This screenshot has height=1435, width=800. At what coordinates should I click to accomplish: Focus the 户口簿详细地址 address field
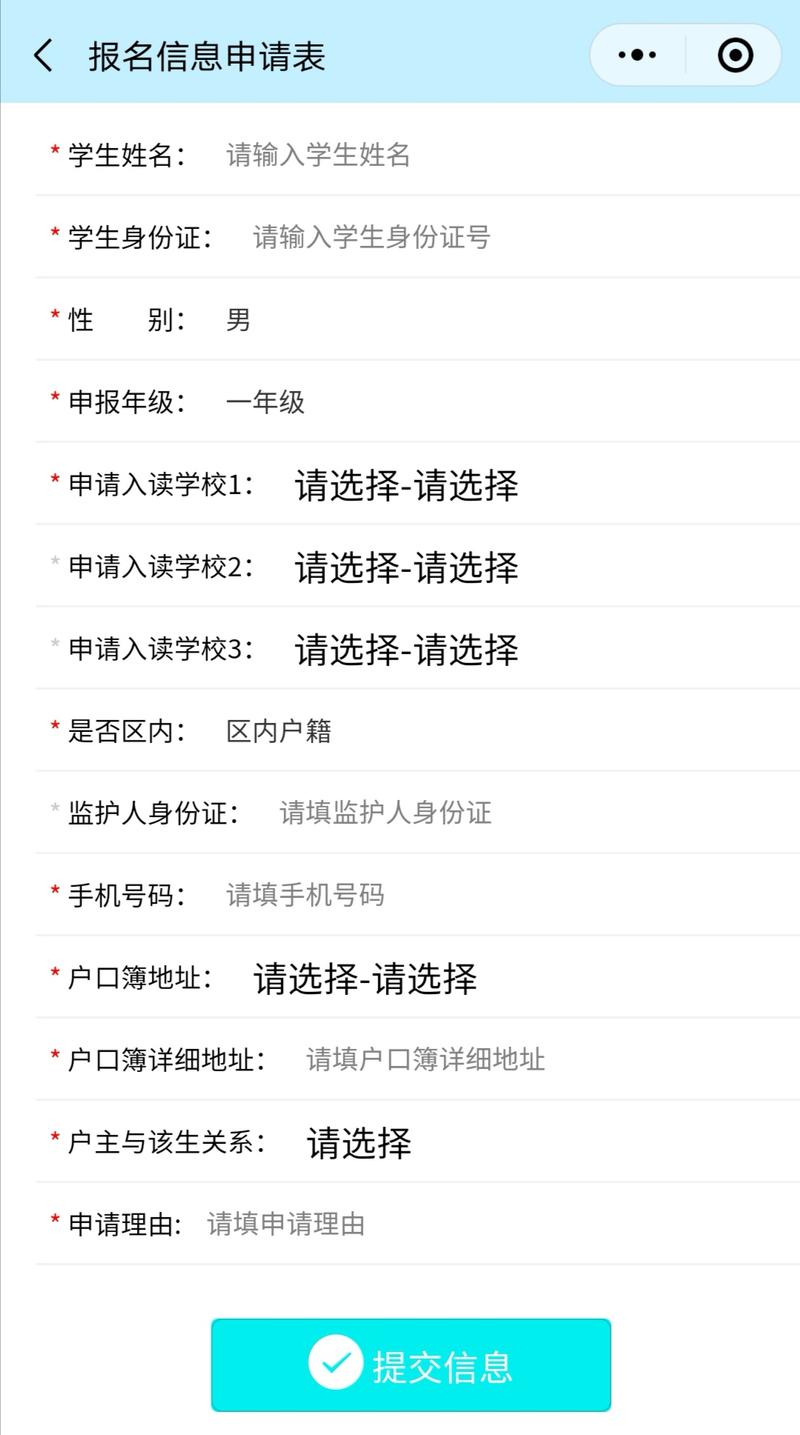pyautogui.click(x=420, y=1059)
